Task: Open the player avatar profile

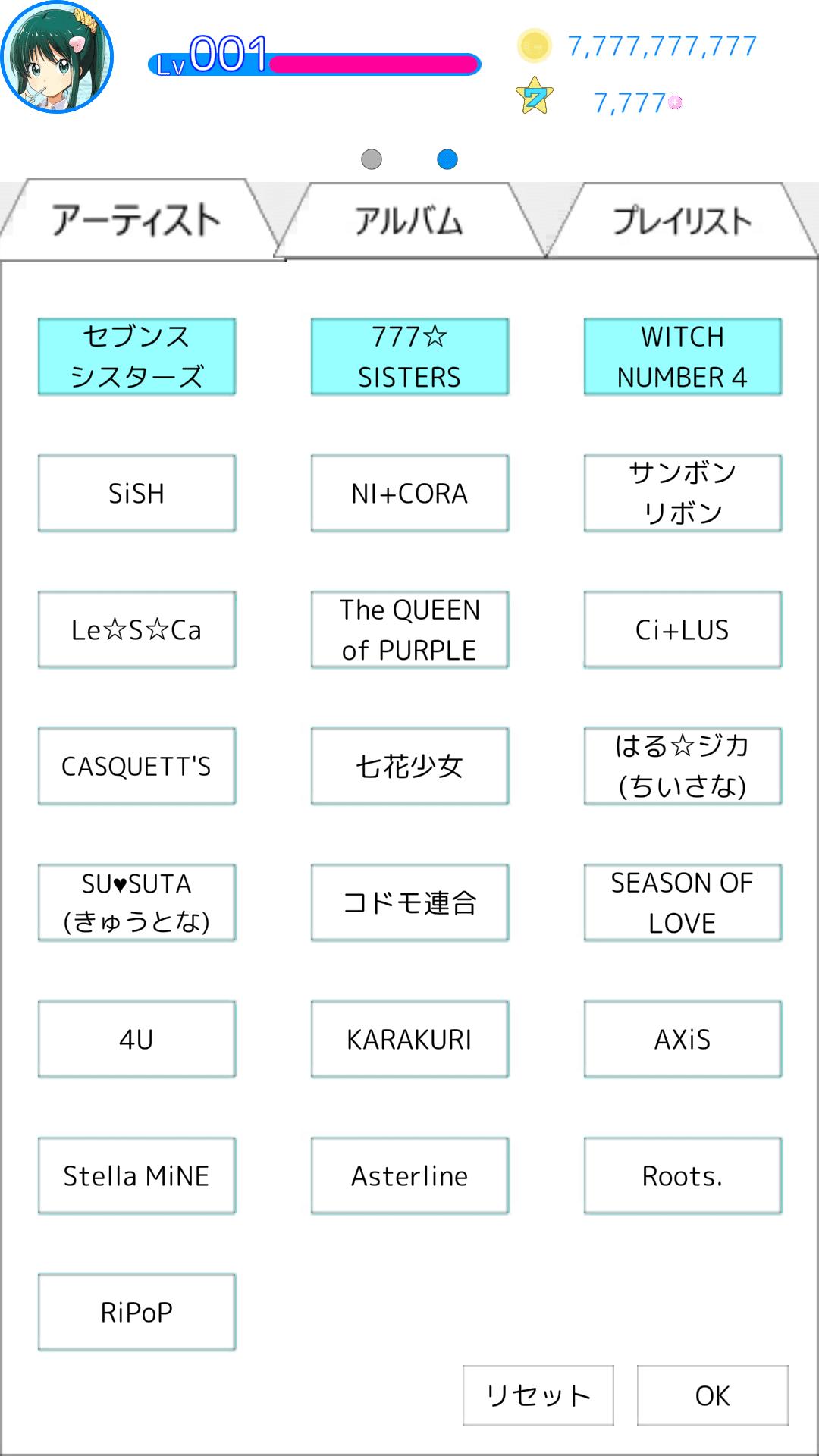Action: coord(57,57)
